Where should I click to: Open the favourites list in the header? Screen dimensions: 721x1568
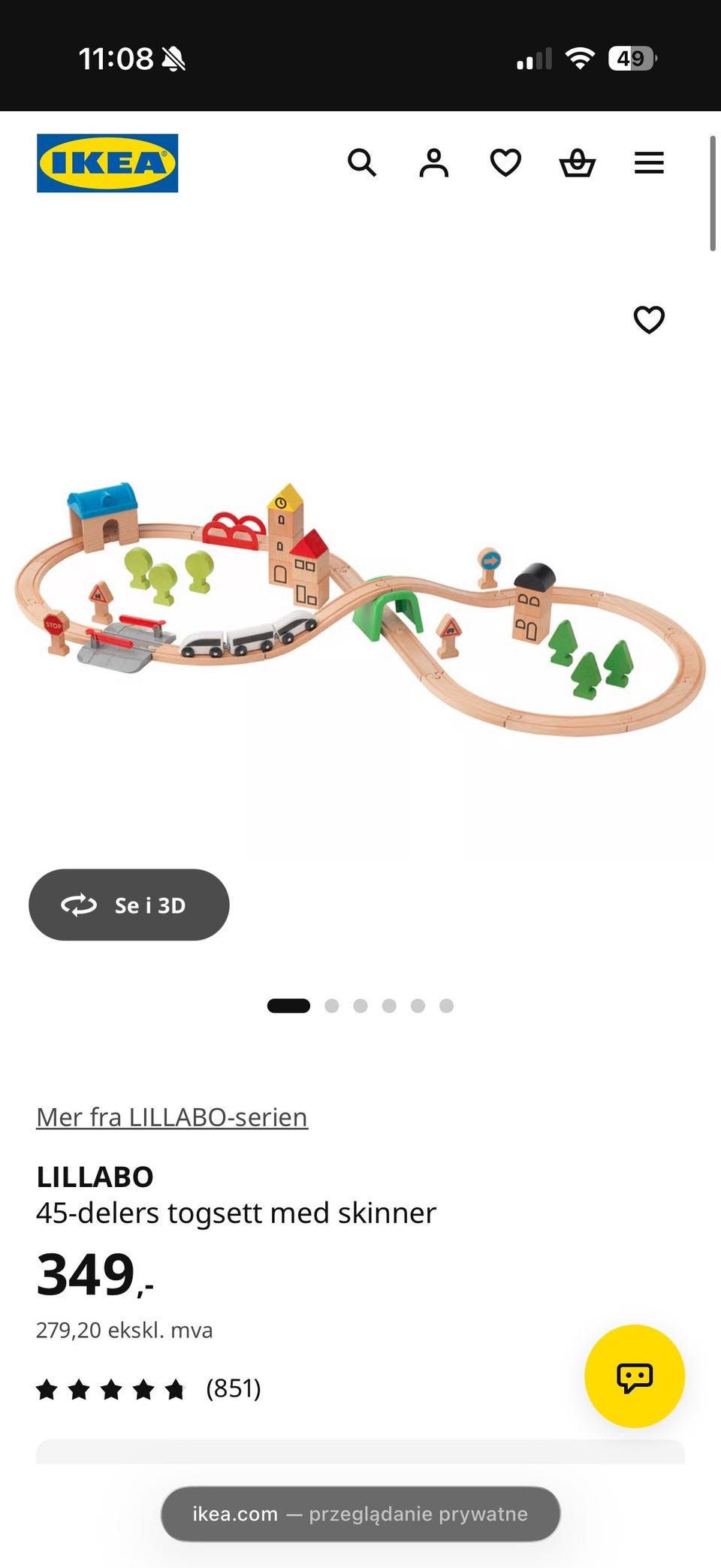coord(505,162)
